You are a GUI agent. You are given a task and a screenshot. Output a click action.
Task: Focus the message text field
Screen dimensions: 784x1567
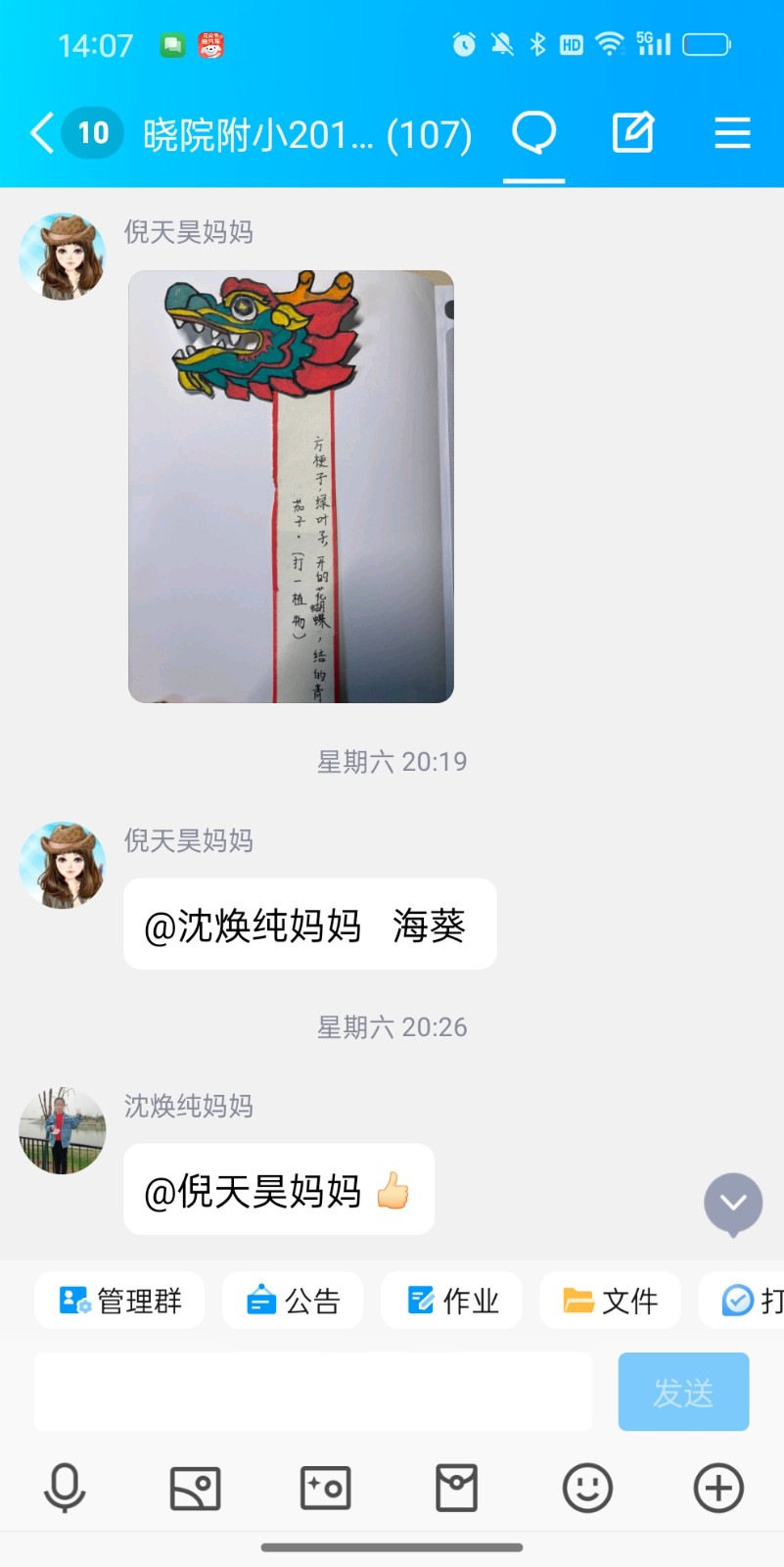(313, 1392)
